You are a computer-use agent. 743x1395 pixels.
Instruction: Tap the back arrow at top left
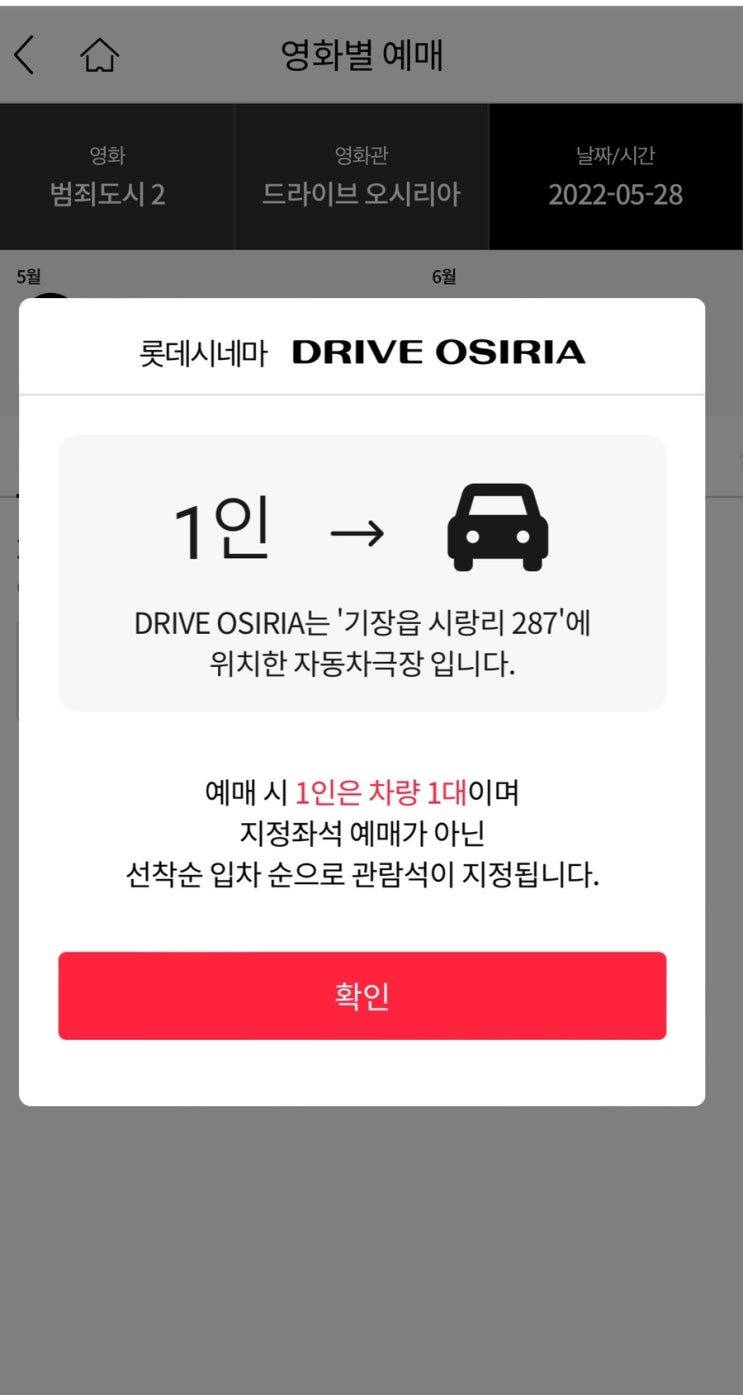pos(25,57)
